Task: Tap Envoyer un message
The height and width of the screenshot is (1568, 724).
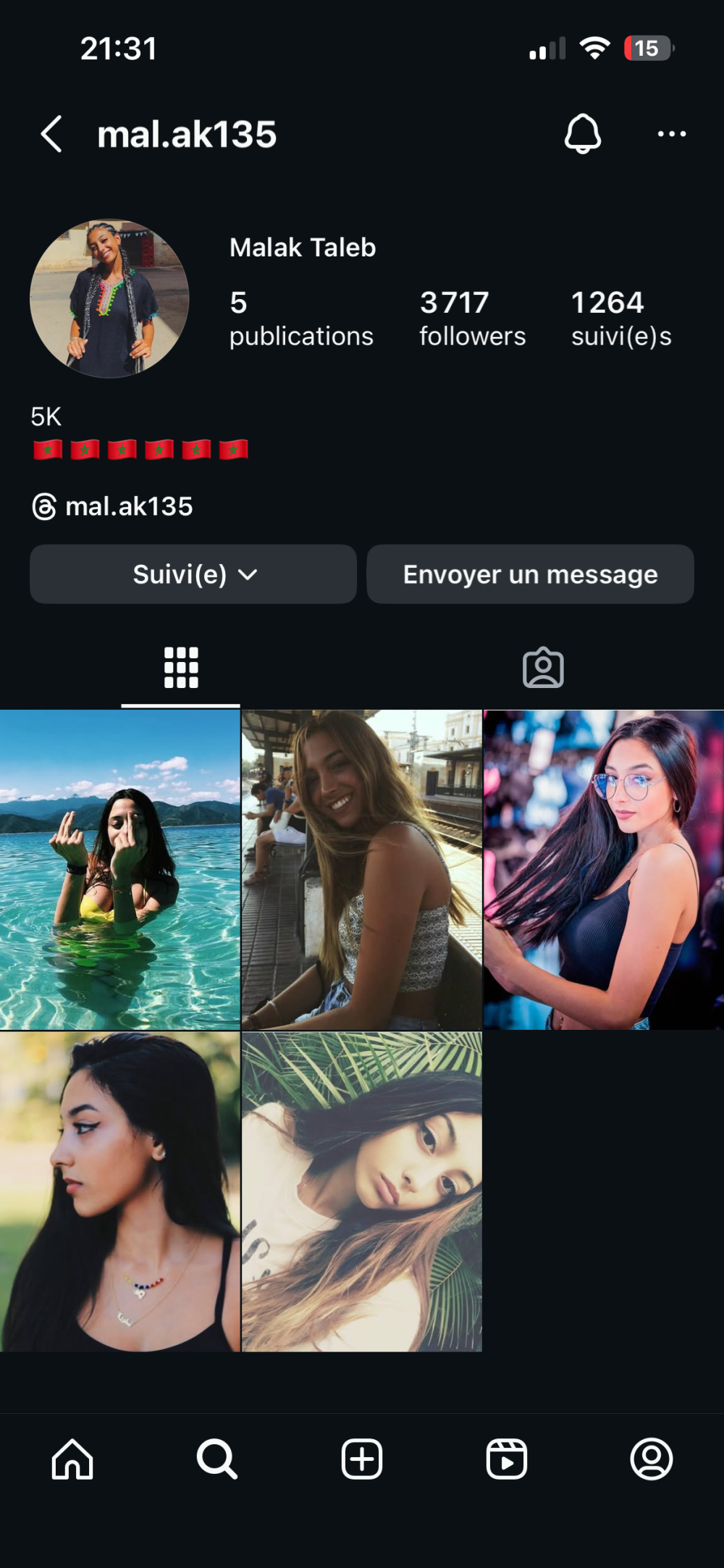Action: pyautogui.click(x=530, y=574)
